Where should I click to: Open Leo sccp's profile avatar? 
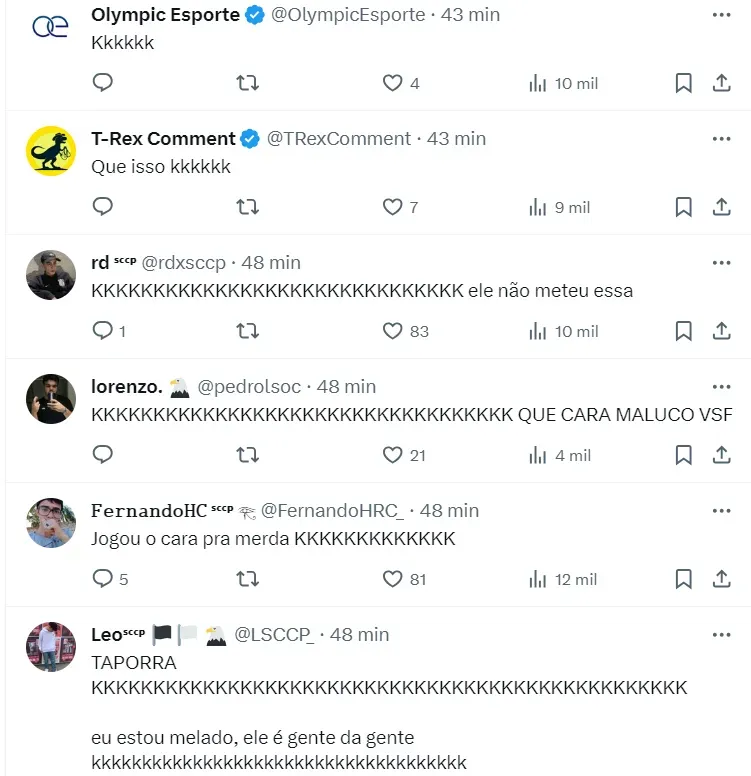tap(50, 647)
